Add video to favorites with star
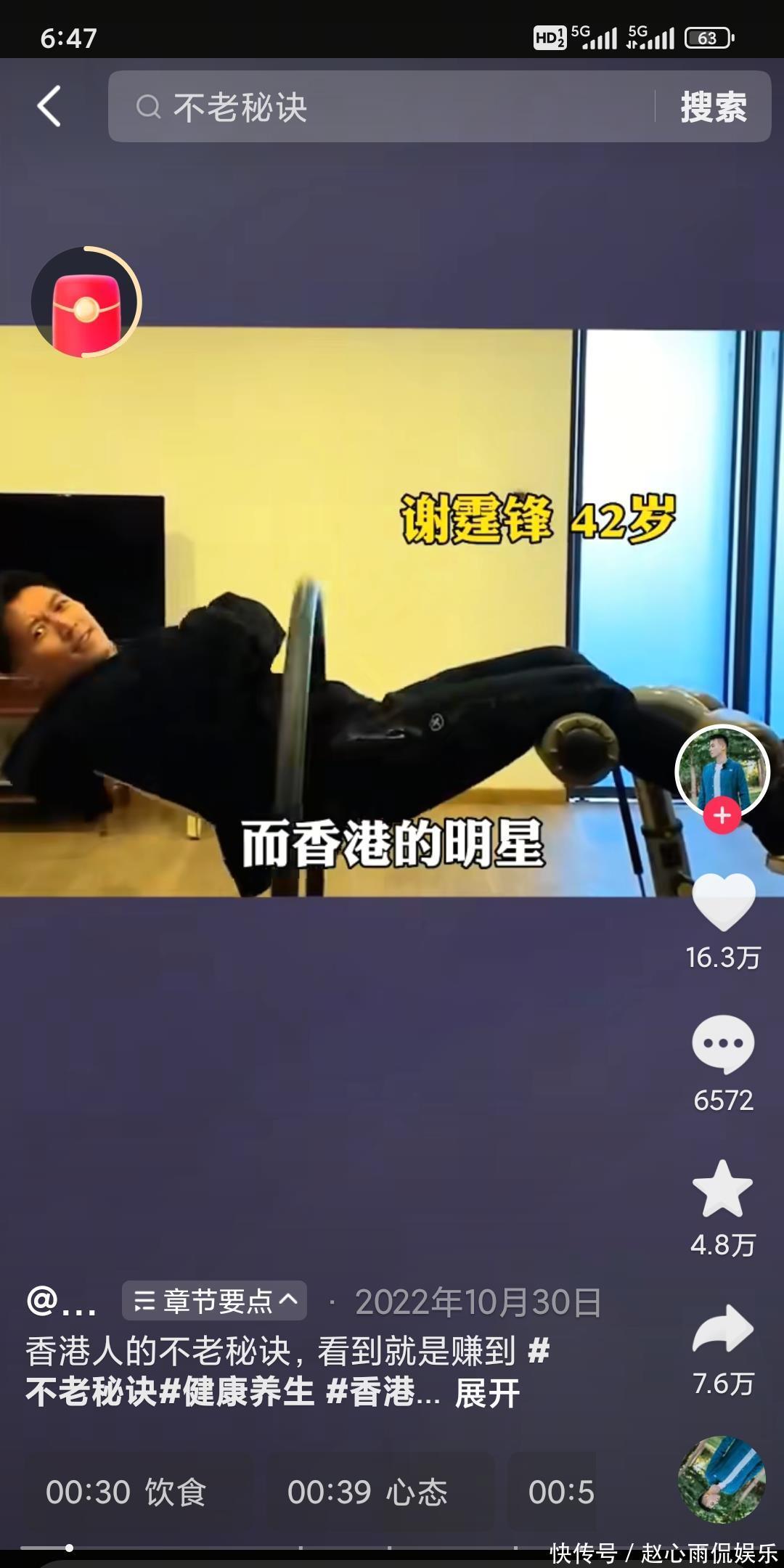784x1568 pixels. coord(723,1189)
